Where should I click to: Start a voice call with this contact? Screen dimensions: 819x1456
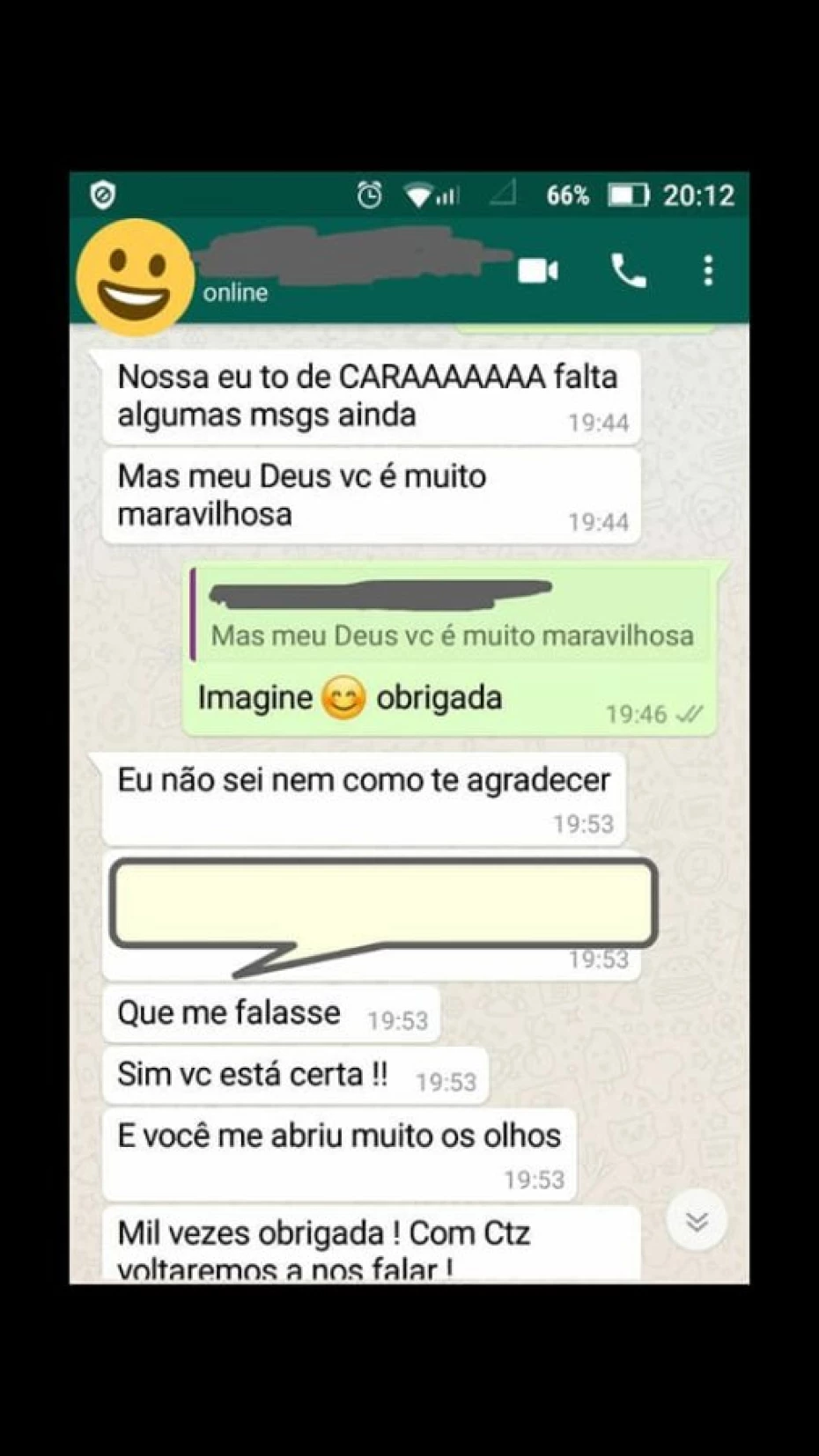coord(629,271)
